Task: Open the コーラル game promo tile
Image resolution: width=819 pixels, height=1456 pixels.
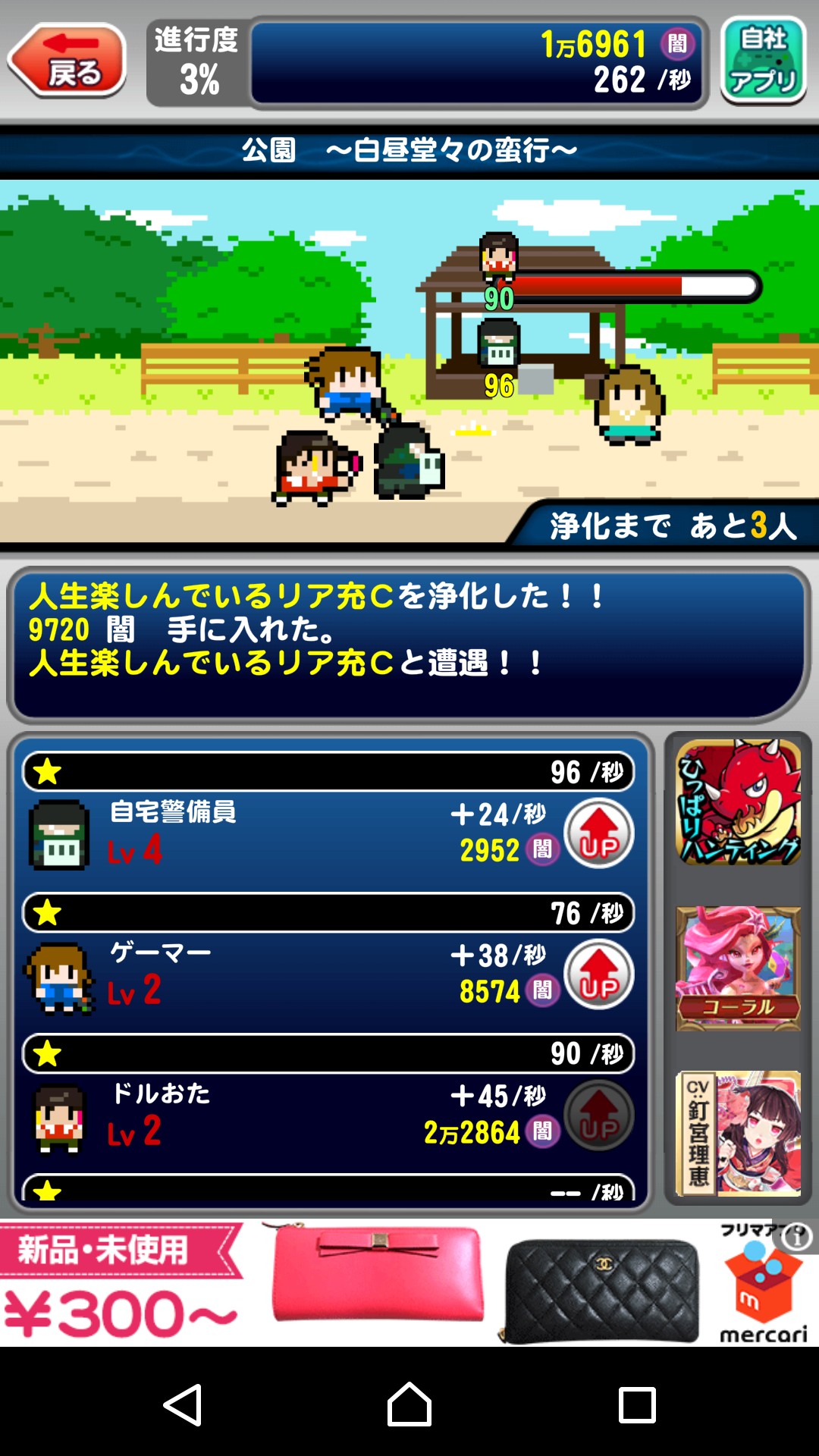Action: pyautogui.click(x=738, y=968)
